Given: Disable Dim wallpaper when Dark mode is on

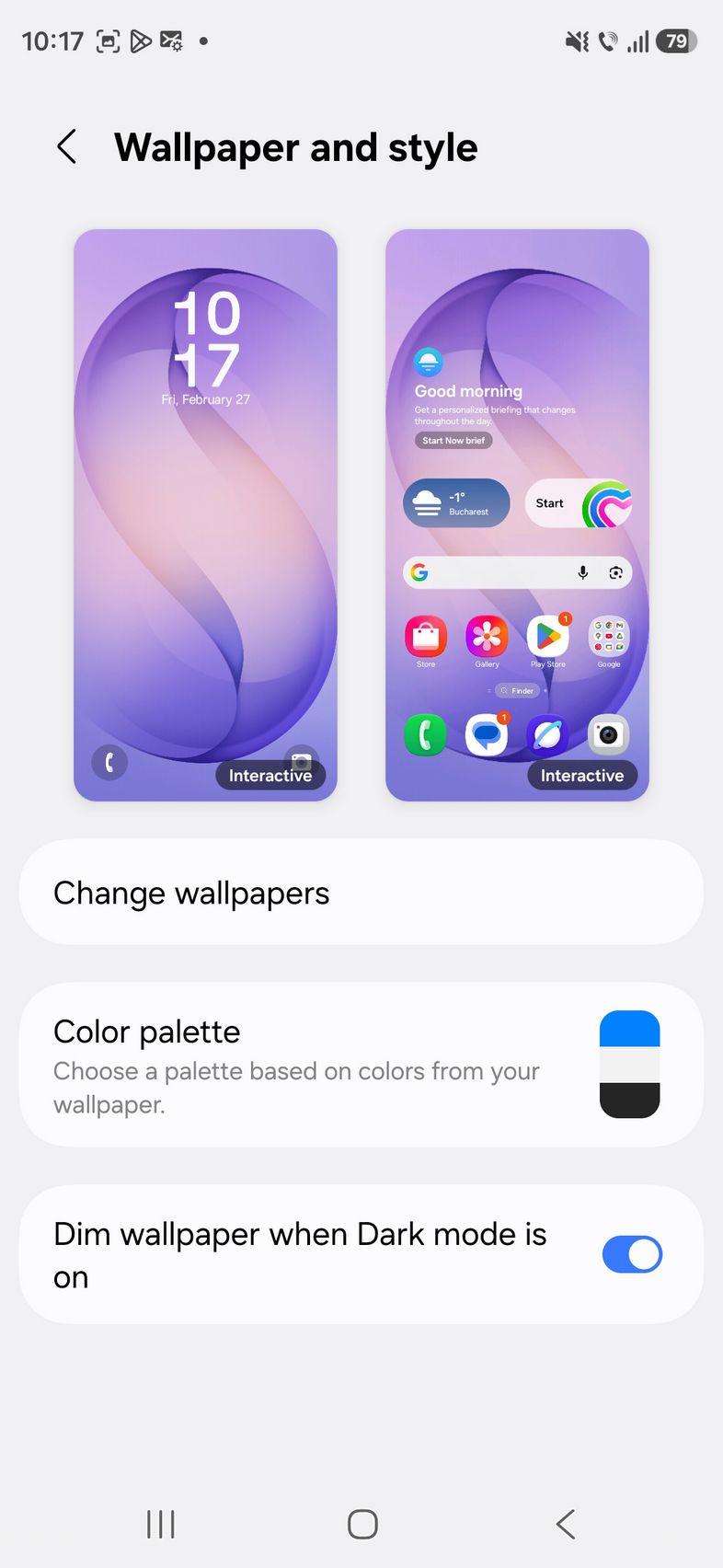Looking at the screenshot, I should [x=631, y=1254].
